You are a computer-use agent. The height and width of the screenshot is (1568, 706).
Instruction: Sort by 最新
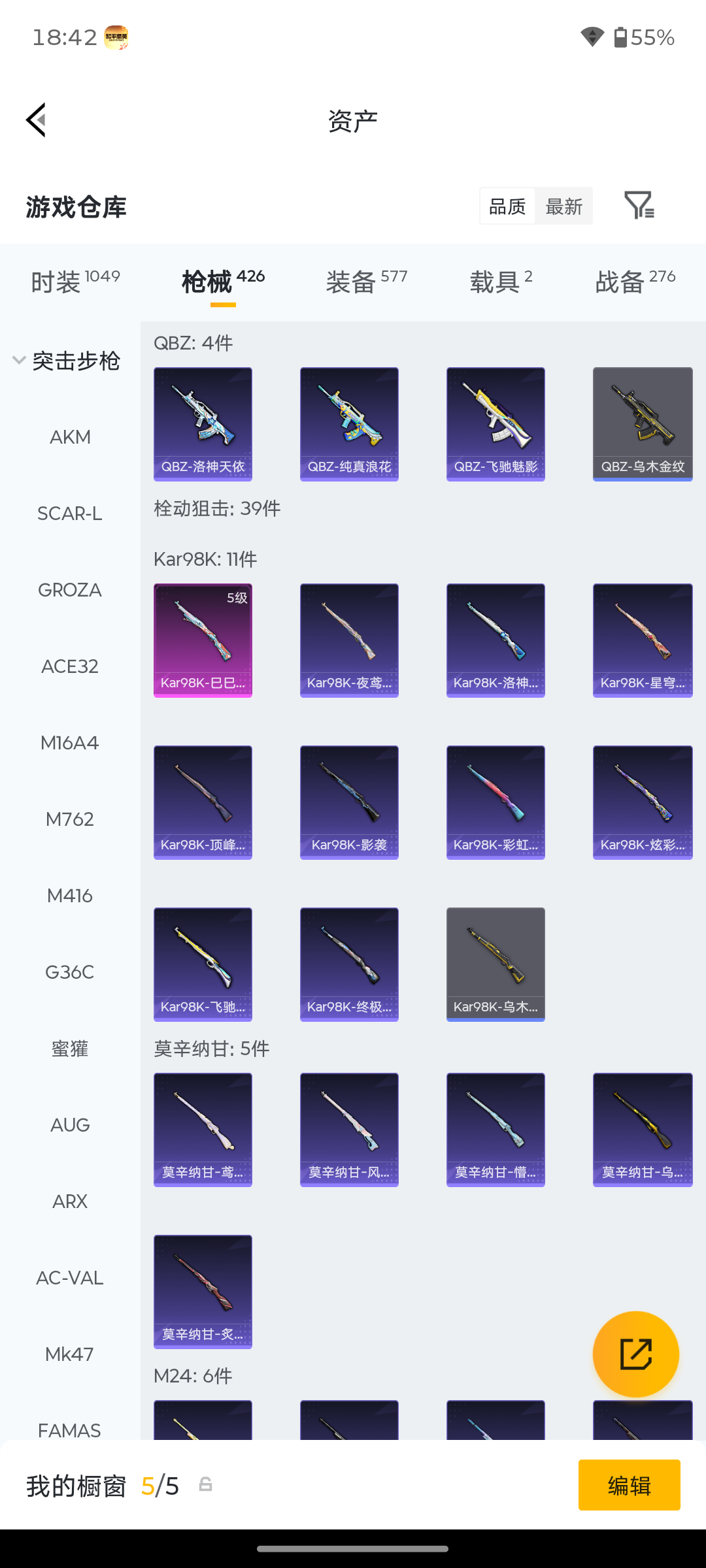click(x=563, y=206)
